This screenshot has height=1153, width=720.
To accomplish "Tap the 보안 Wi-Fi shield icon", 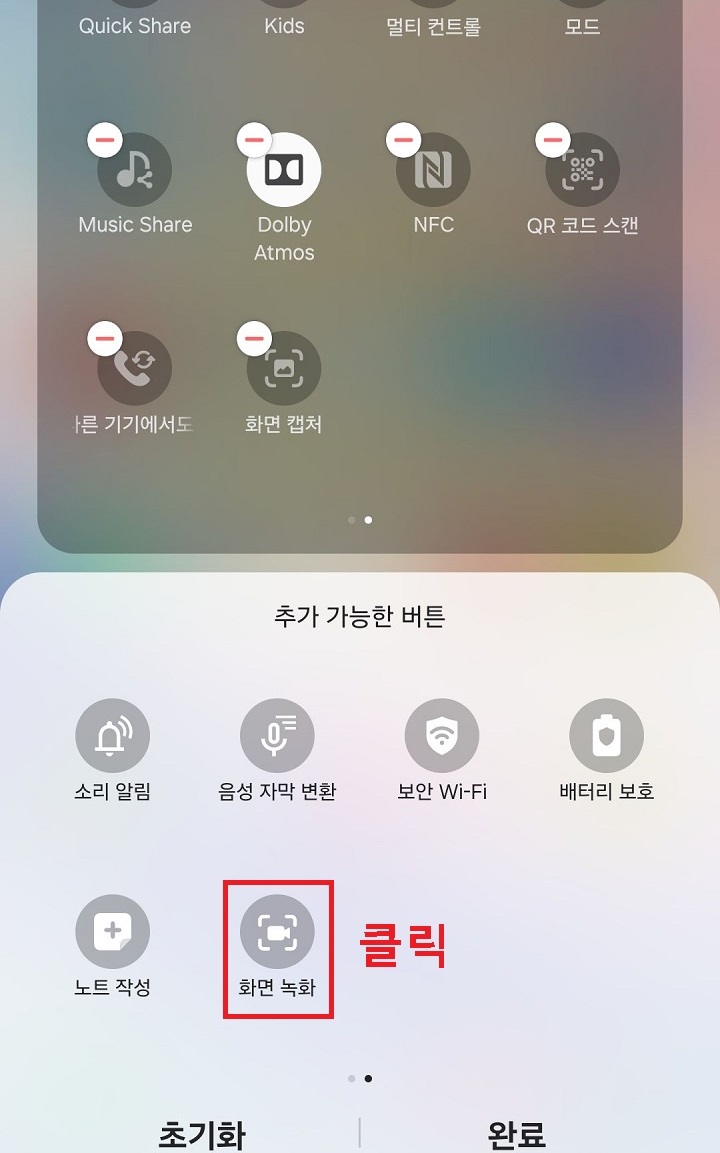I will [442, 737].
